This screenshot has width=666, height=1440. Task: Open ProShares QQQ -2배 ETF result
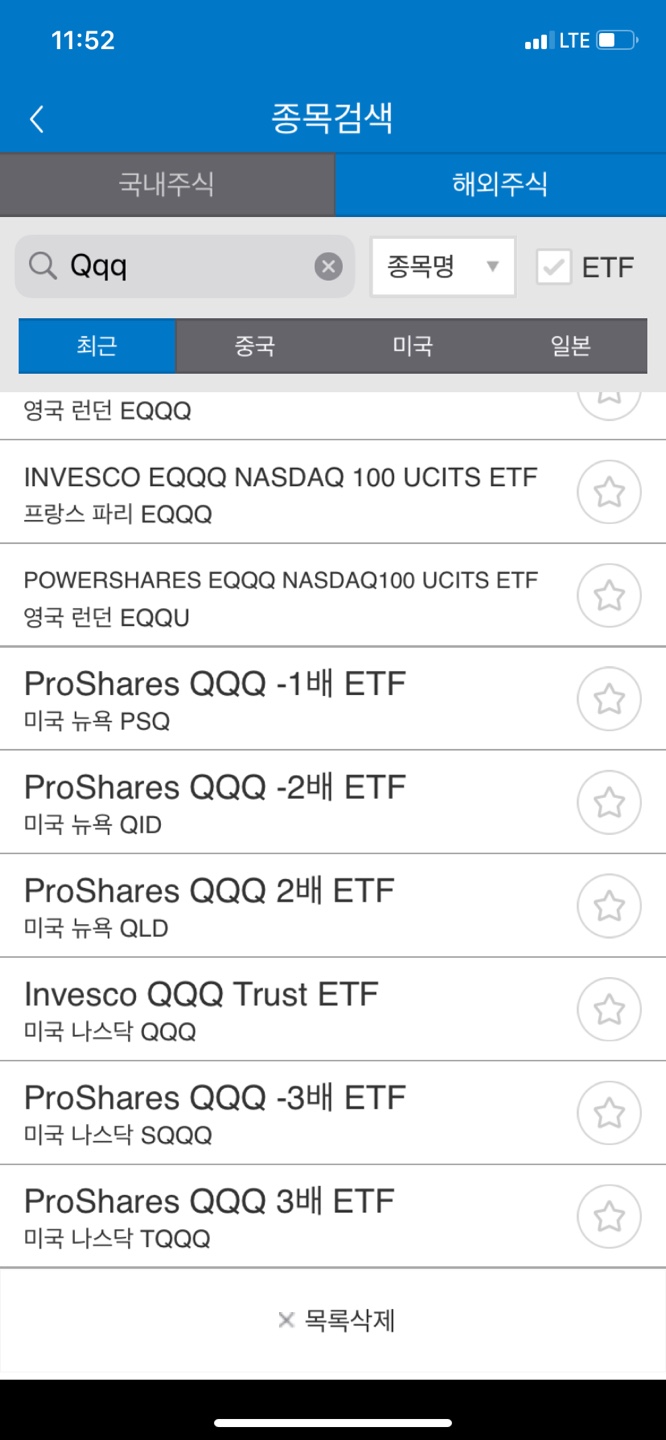pyautogui.click(x=280, y=803)
